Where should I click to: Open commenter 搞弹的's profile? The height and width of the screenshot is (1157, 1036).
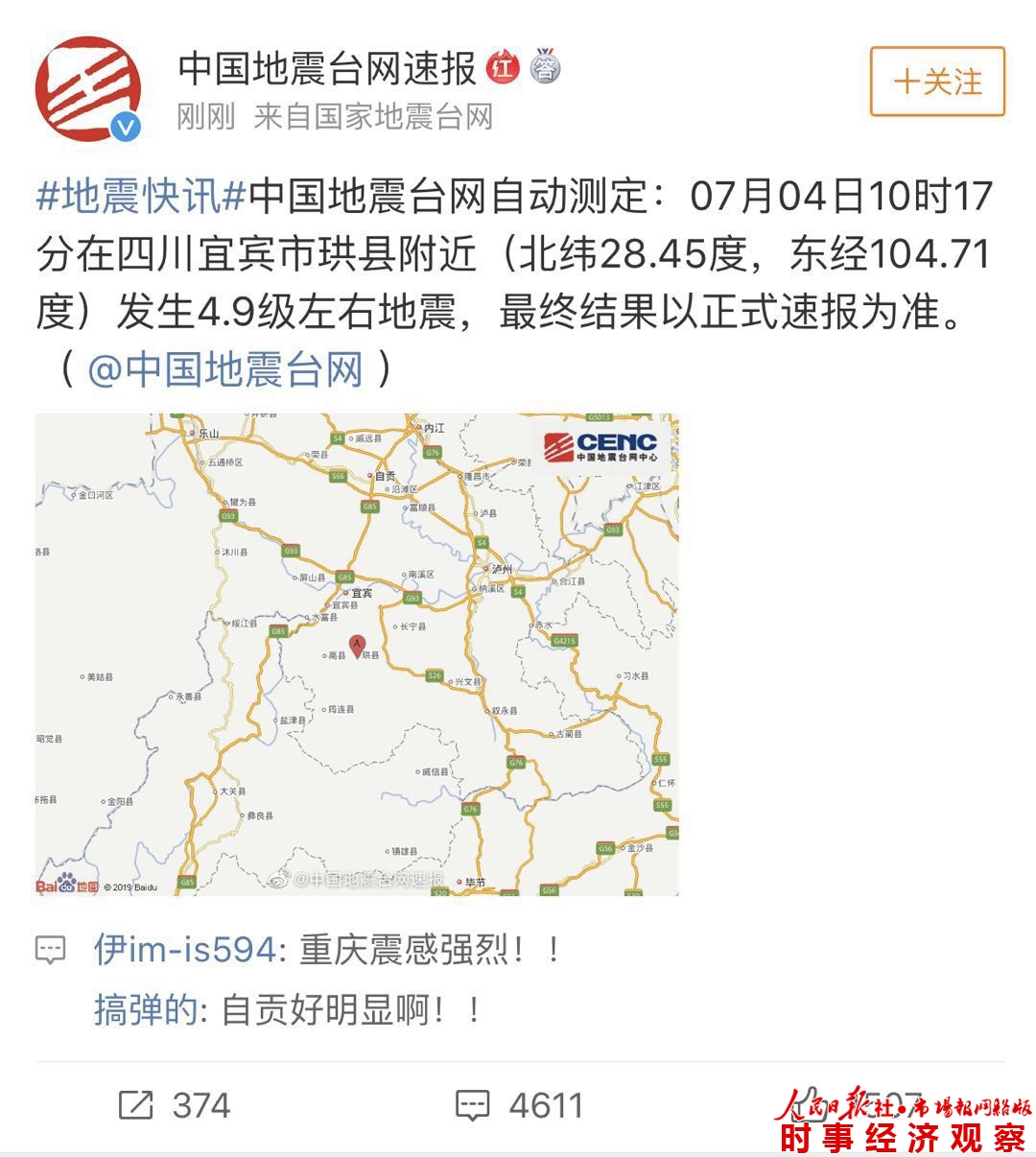coord(146,1009)
